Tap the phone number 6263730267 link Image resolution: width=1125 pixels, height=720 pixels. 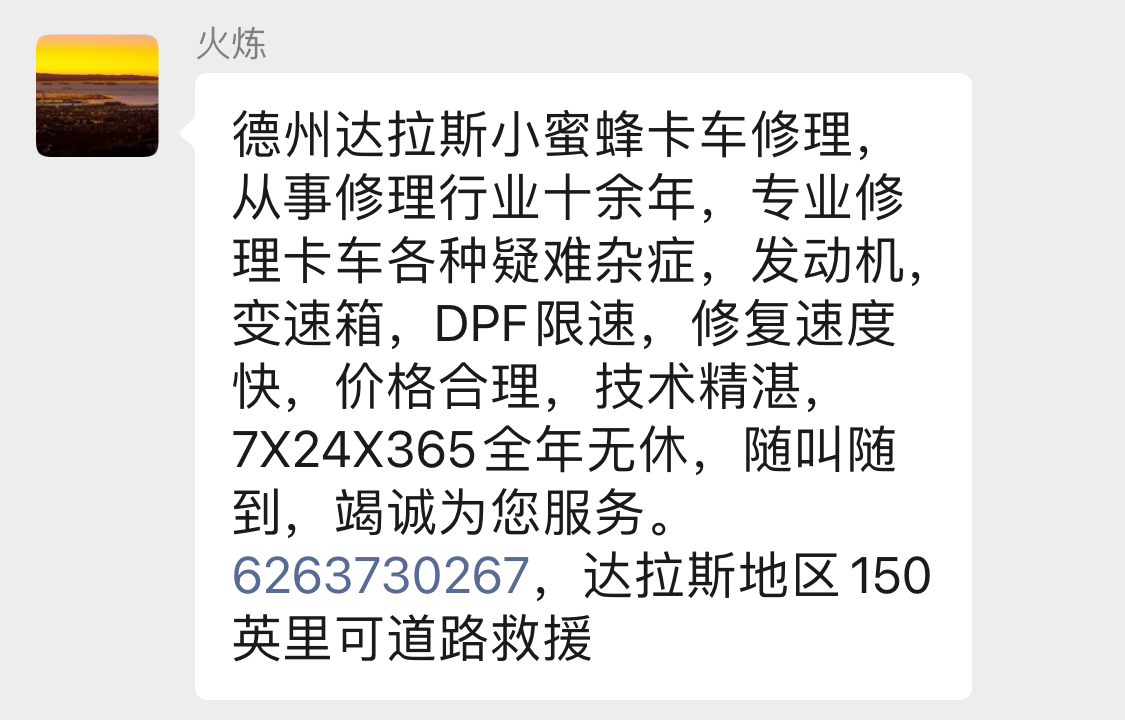pyautogui.click(x=380, y=576)
